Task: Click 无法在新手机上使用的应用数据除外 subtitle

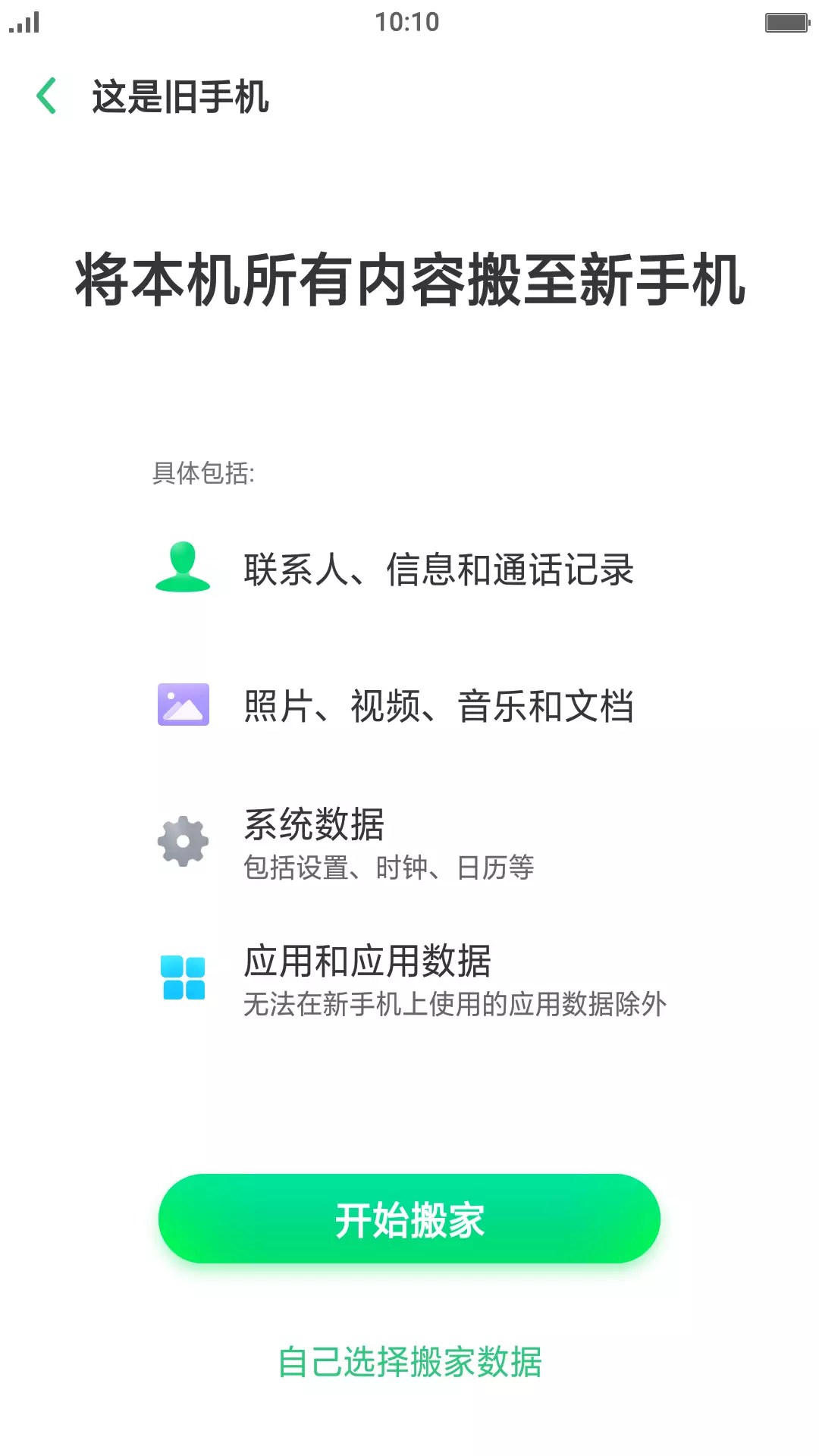Action: 453,1005
